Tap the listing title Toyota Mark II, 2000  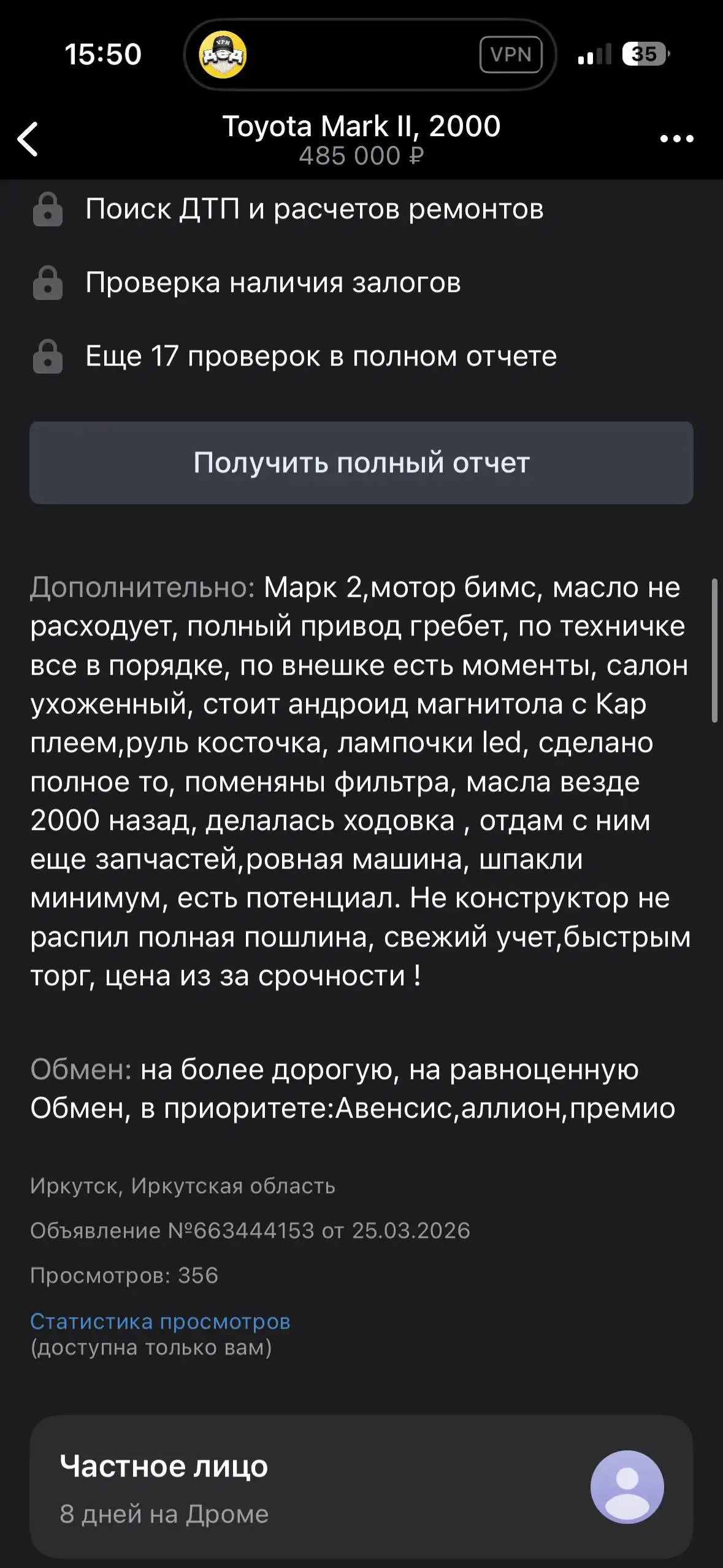pos(361,128)
